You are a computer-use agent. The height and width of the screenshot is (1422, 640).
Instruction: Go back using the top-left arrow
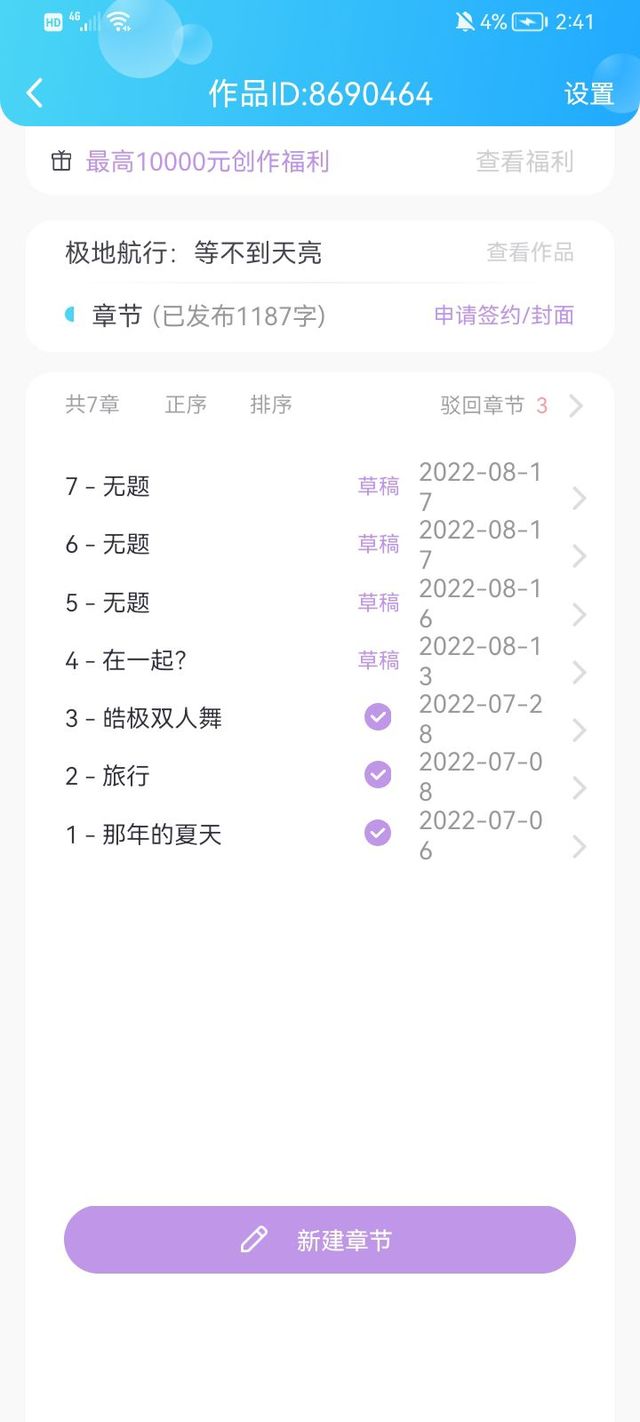(x=35, y=93)
